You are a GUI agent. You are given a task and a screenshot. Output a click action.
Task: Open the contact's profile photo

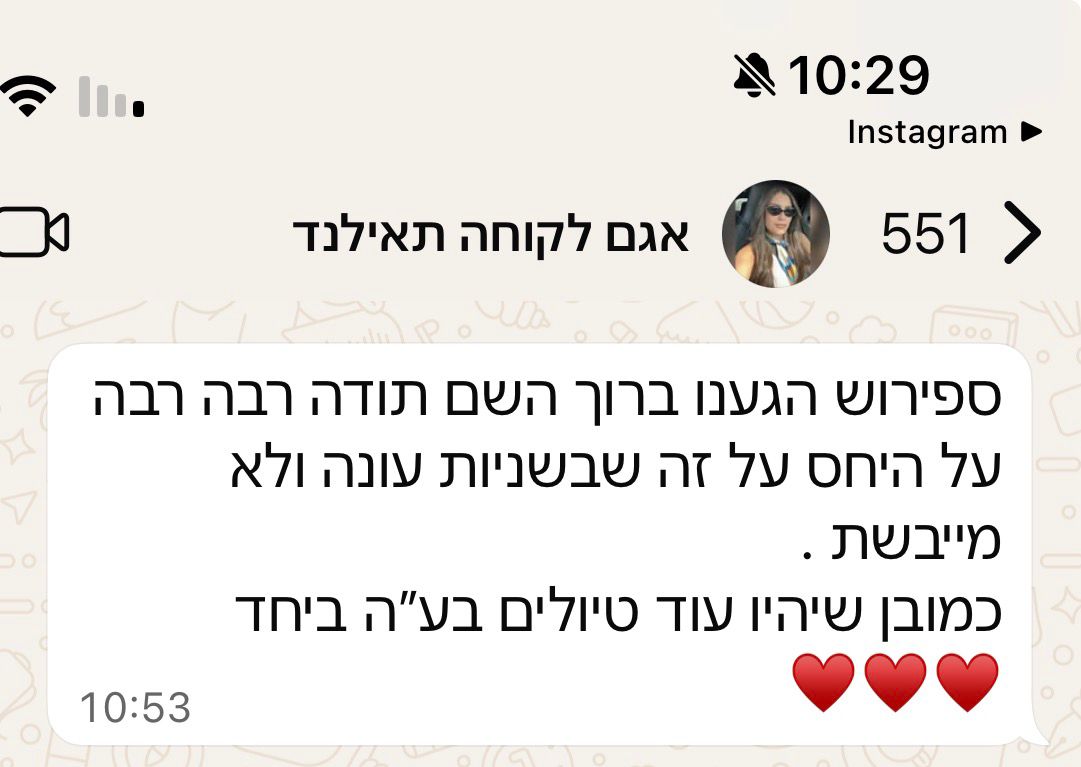(x=775, y=234)
